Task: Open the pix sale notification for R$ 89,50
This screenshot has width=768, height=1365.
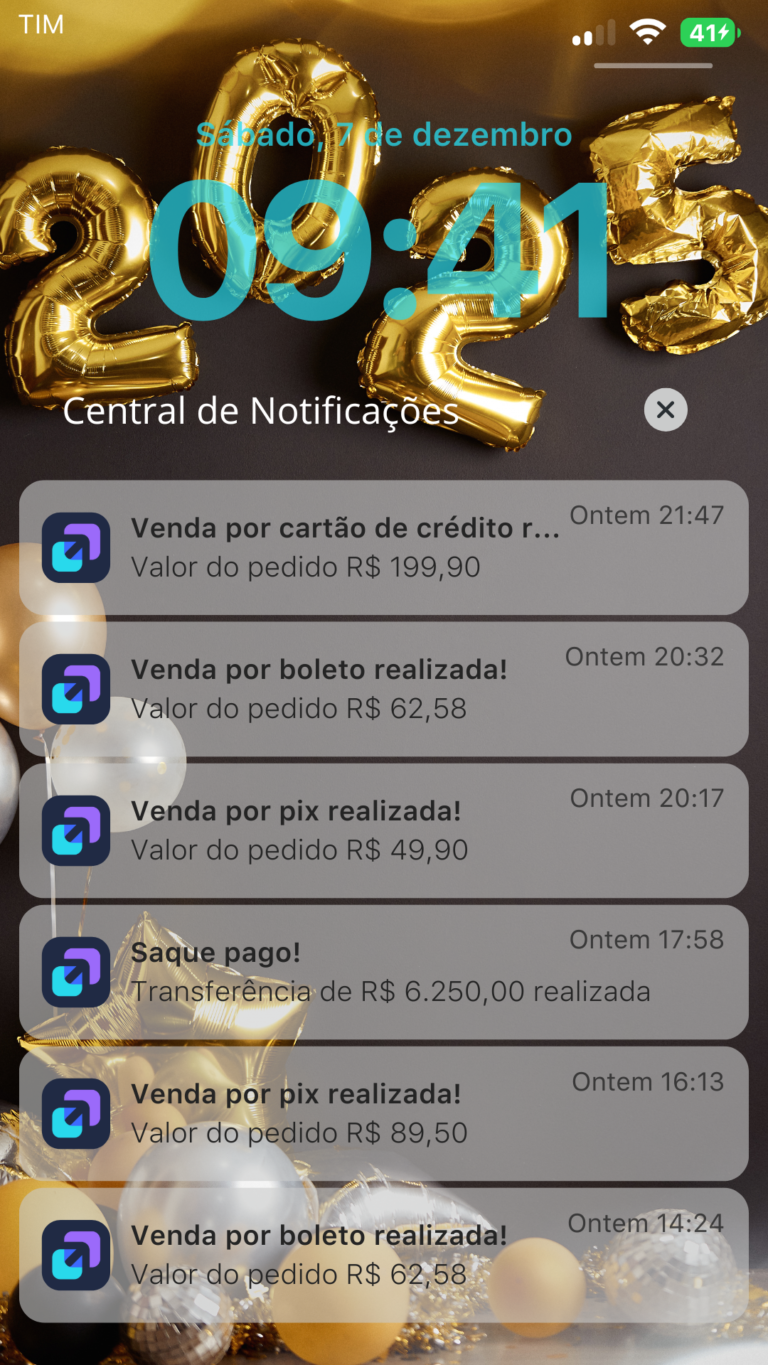Action: (x=384, y=1113)
